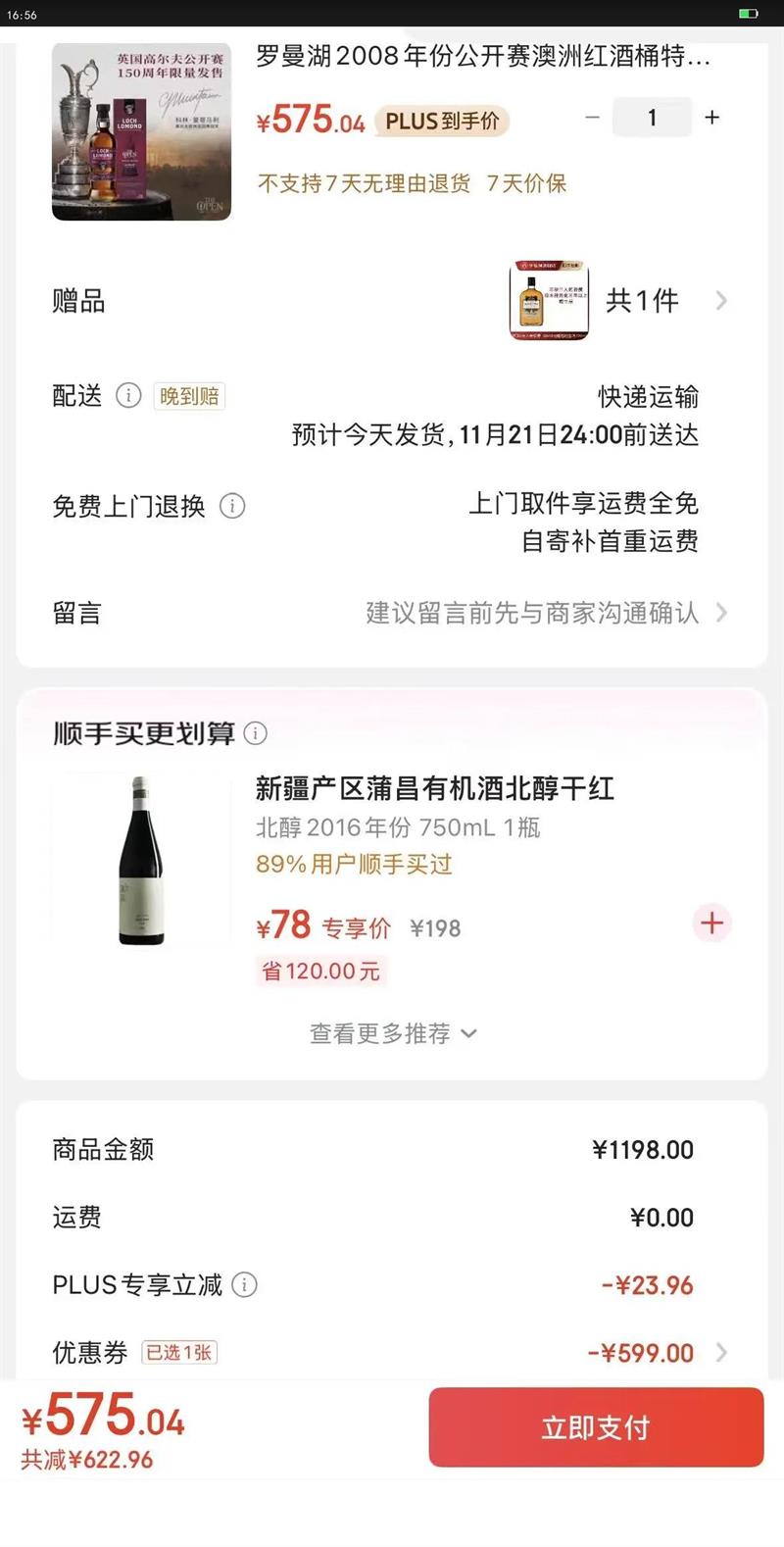This screenshot has height=1547, width=784.
Task: Show info about 免费上门退换
Action: pyautogui.click(x=232, y=506)
